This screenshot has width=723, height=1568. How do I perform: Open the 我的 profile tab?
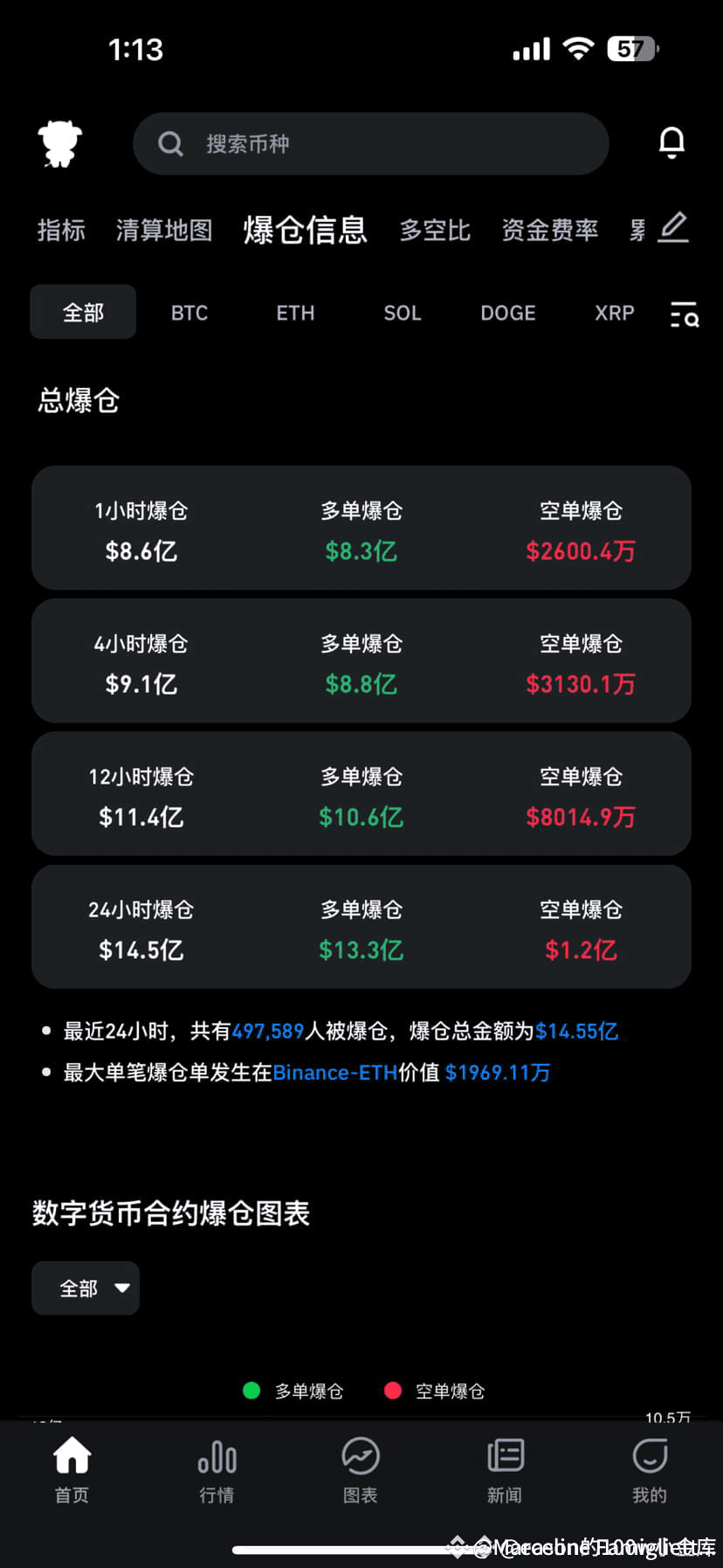pos(650,1471)
